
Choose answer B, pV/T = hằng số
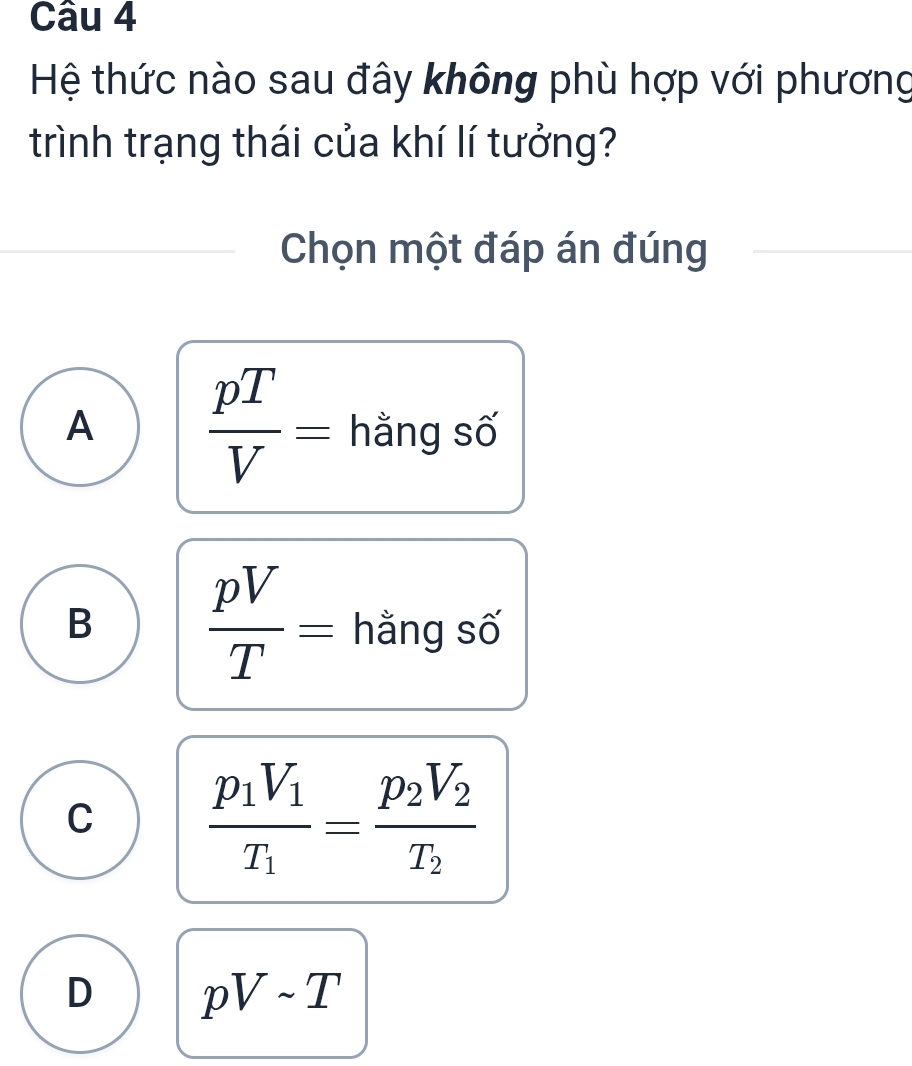click(80, 624)
